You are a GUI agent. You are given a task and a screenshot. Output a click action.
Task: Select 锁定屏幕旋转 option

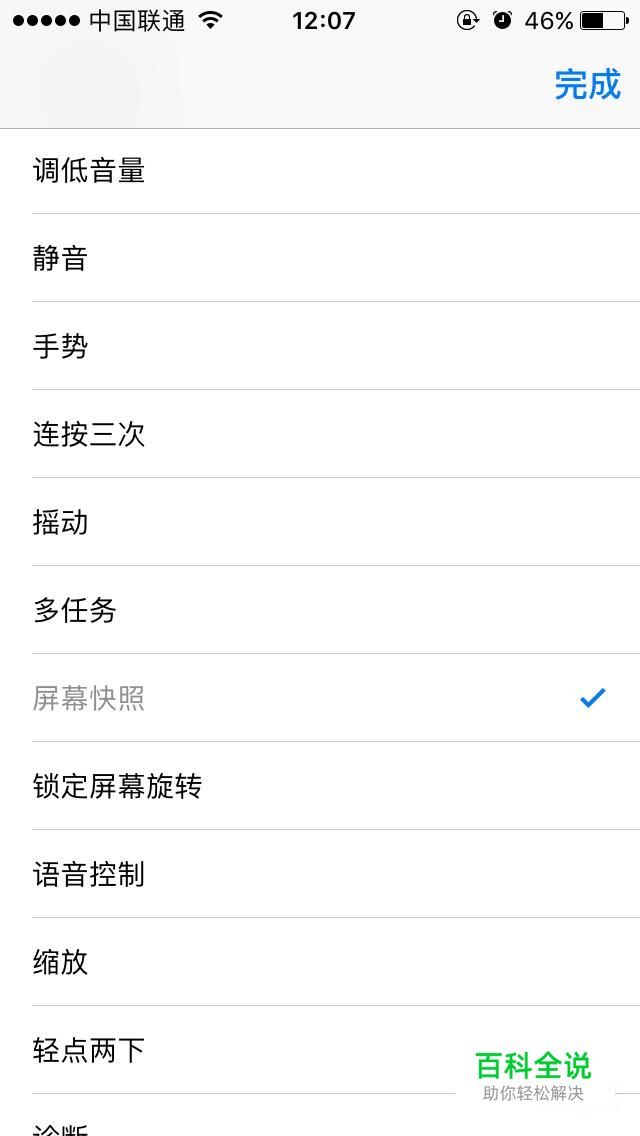(x=320, y=786)
